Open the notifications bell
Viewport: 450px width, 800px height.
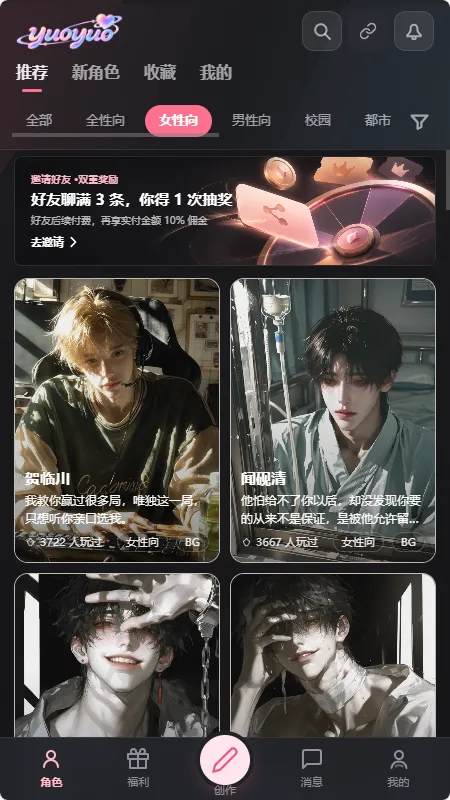(x=414, y=31)
